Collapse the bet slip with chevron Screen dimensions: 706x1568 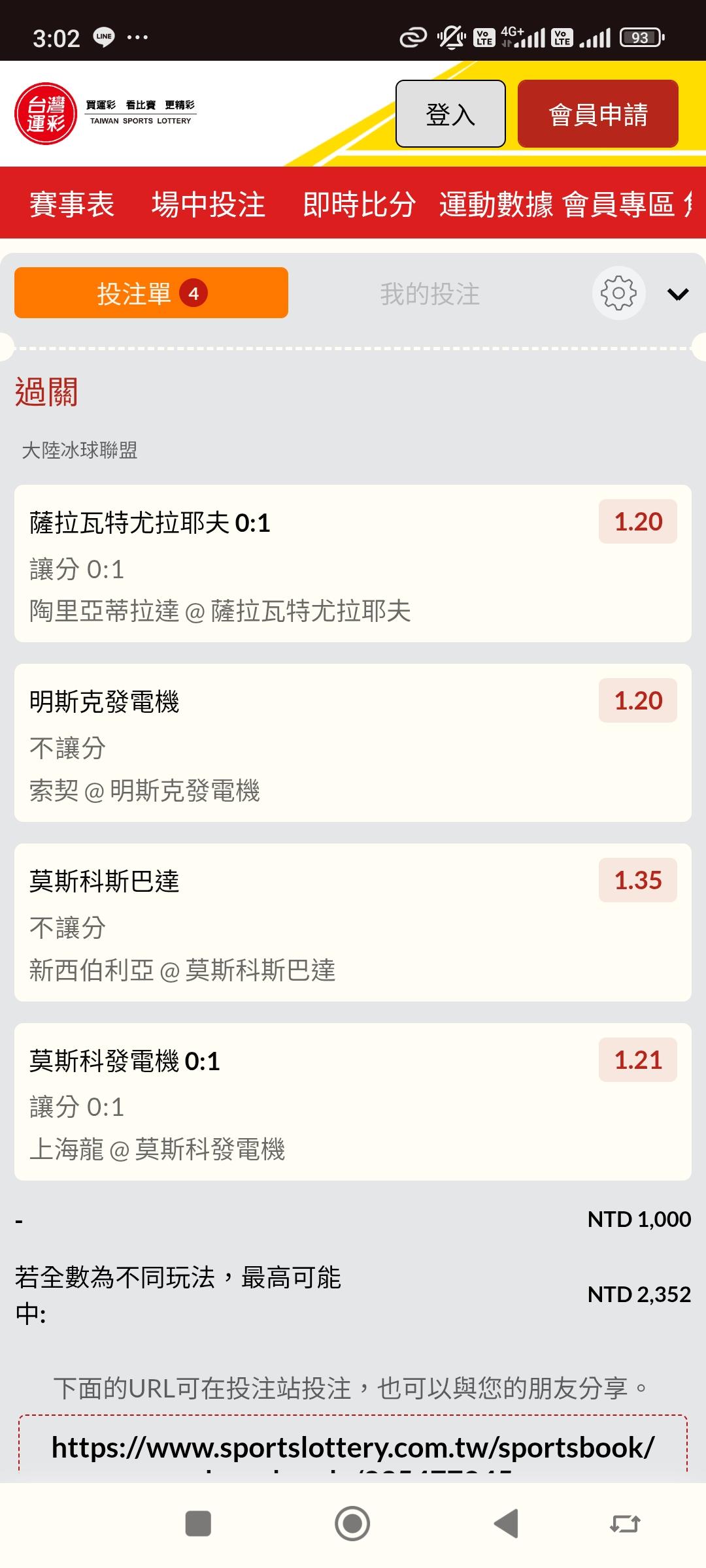[x=678, y=294]
